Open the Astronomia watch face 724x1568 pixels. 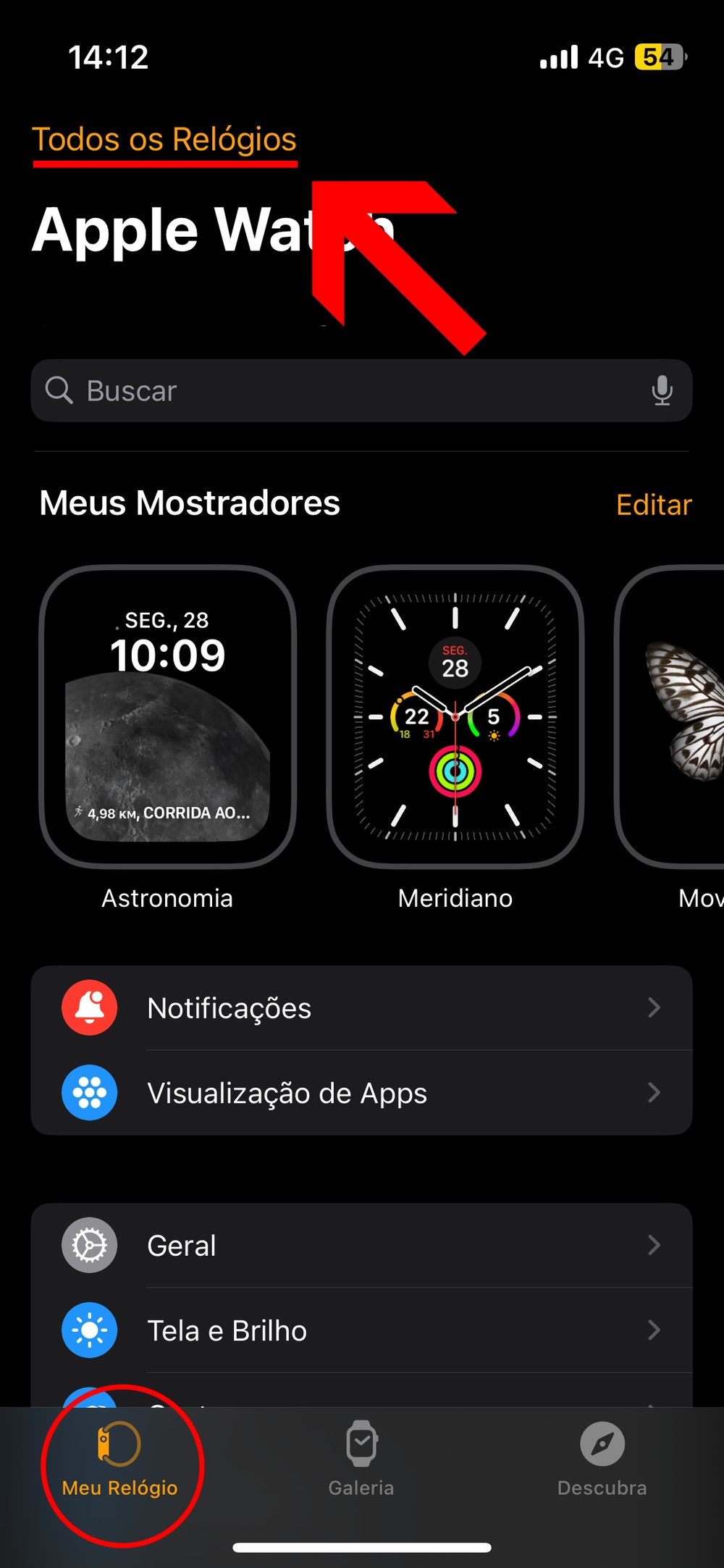(x=168, y=716)
